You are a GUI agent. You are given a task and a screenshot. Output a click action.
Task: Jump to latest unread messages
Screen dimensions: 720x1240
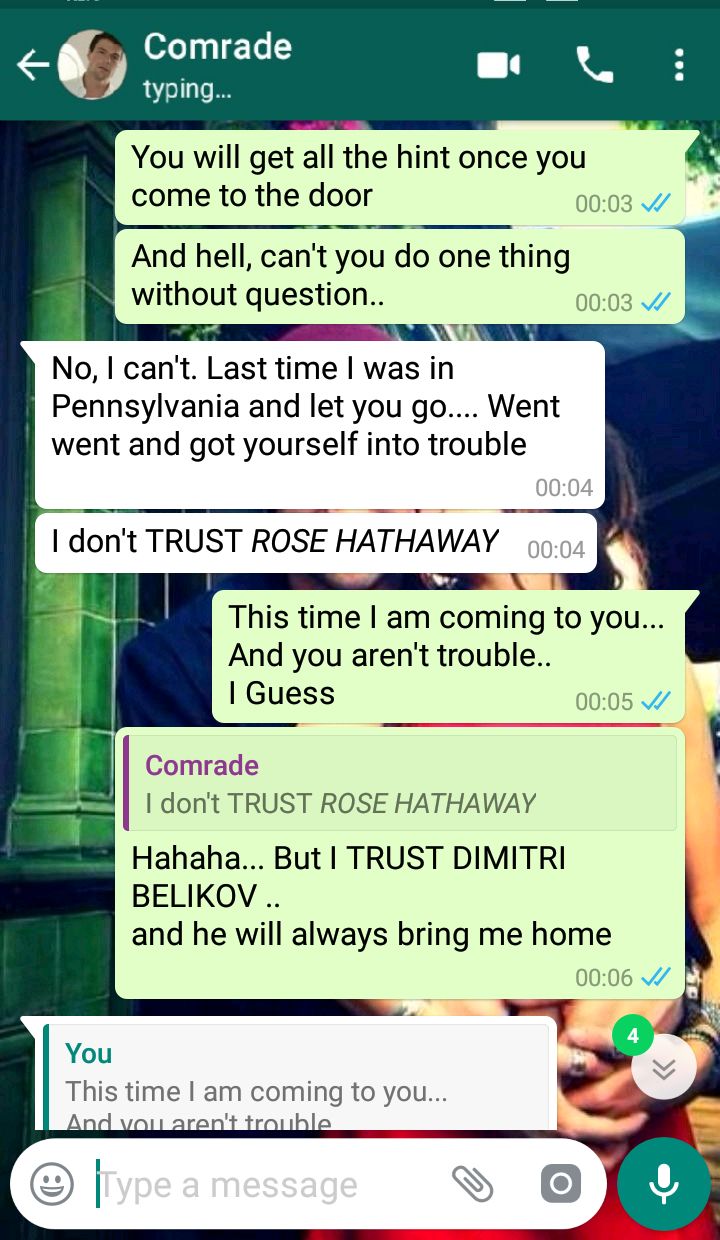[x=663, y=1068]
